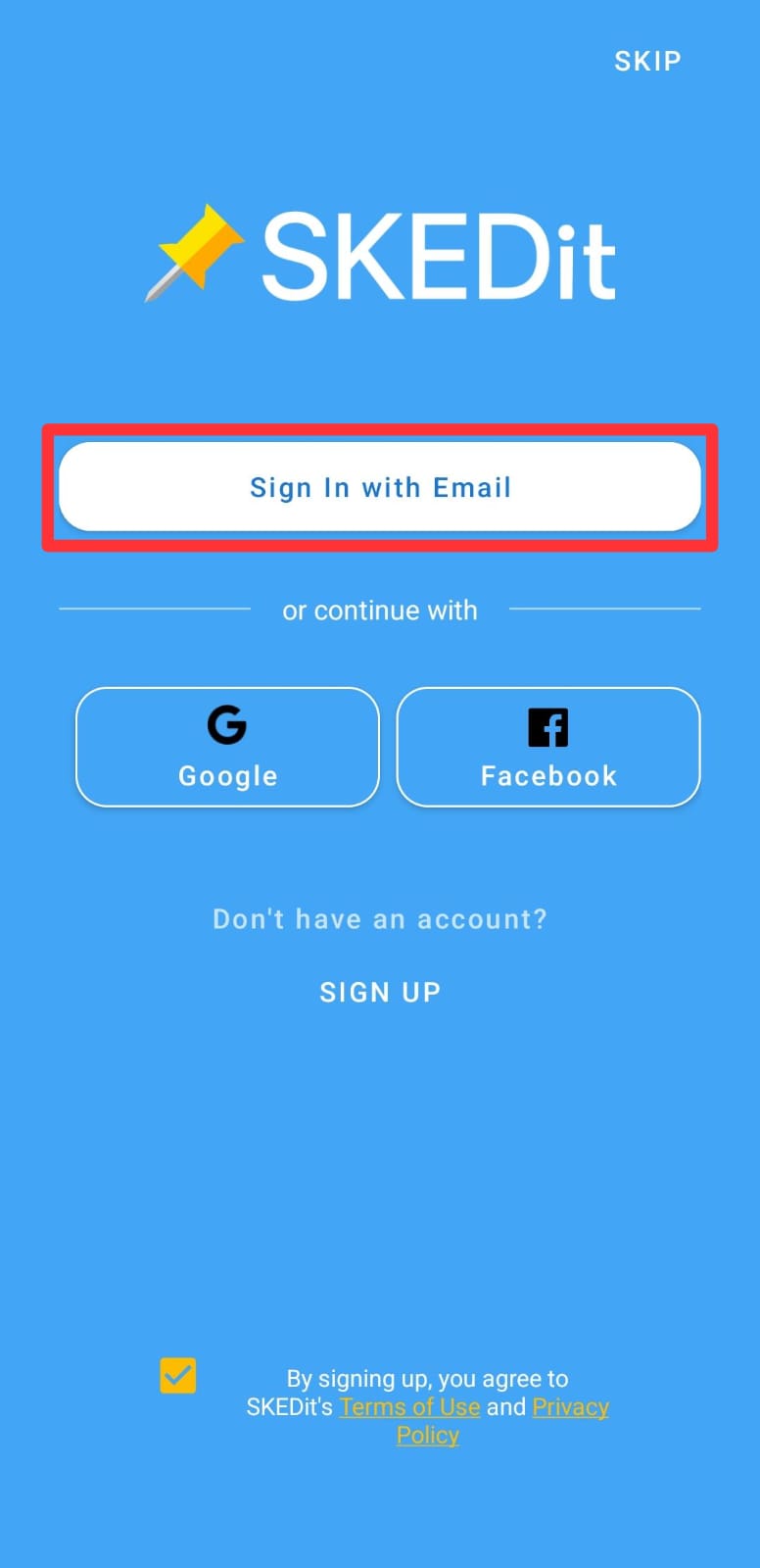This screenshot has height=1568, width=760.
Task: Tap the Google sign-in pill button
Action: point(226,747)
